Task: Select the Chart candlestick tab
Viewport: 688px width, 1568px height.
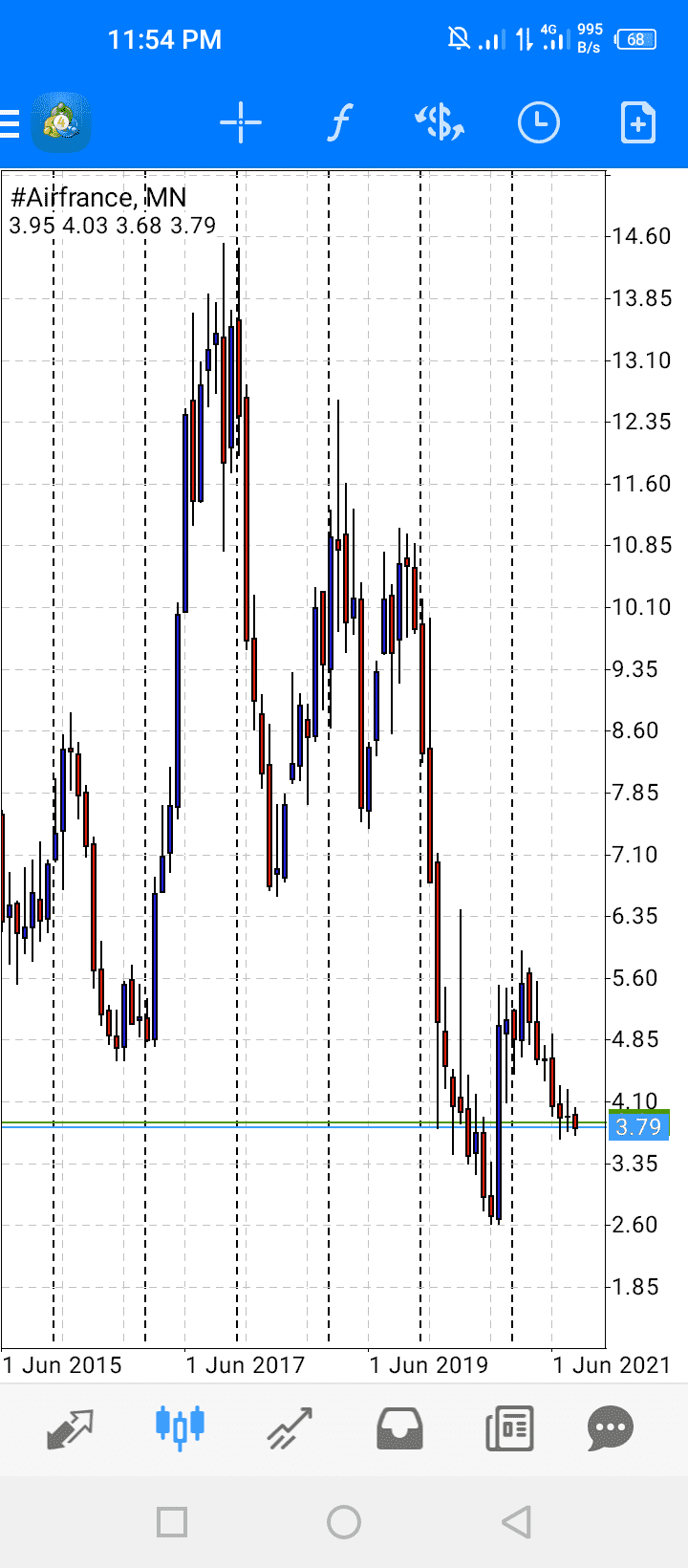Action: [x=180, y=1427]
